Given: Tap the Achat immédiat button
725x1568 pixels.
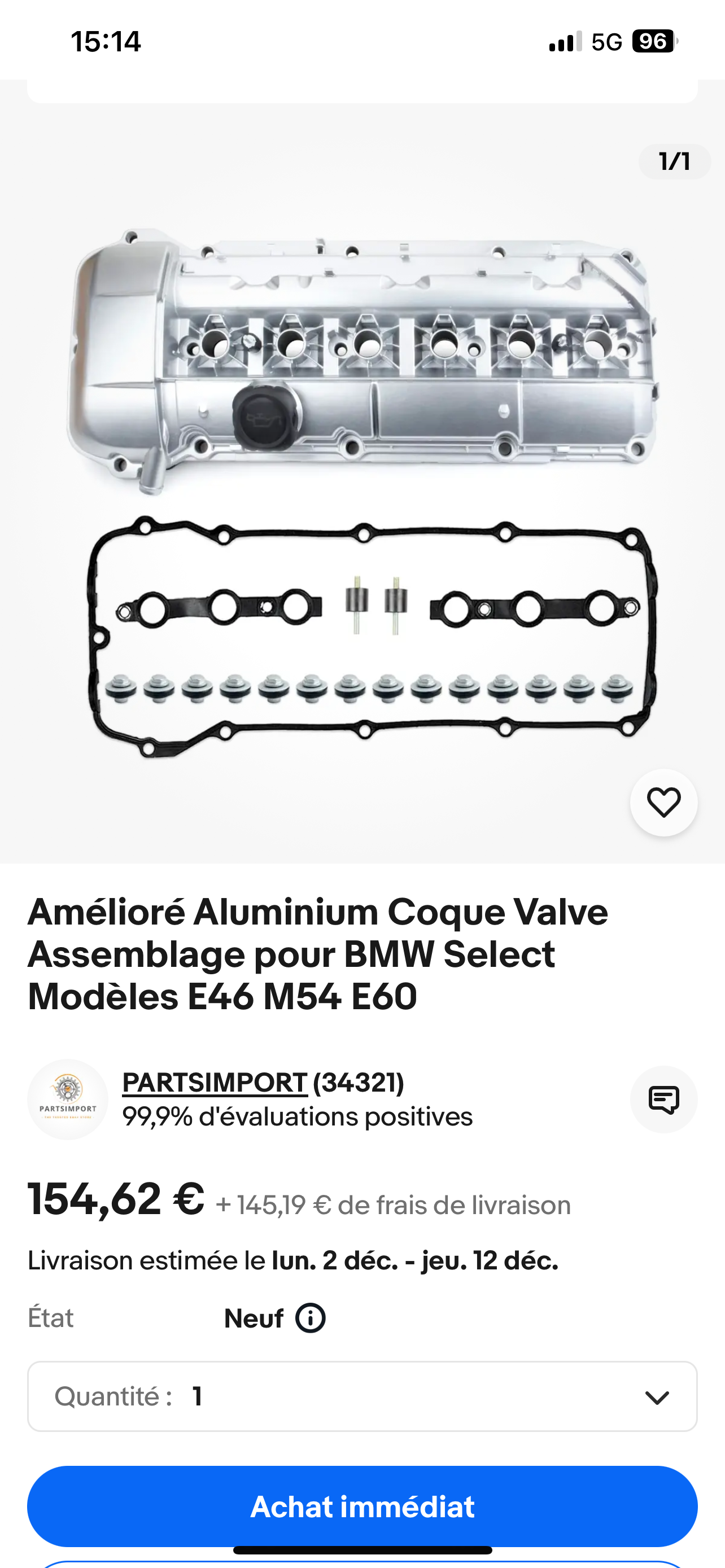Looking at the screenshot, I should (x=362, y=1506).
